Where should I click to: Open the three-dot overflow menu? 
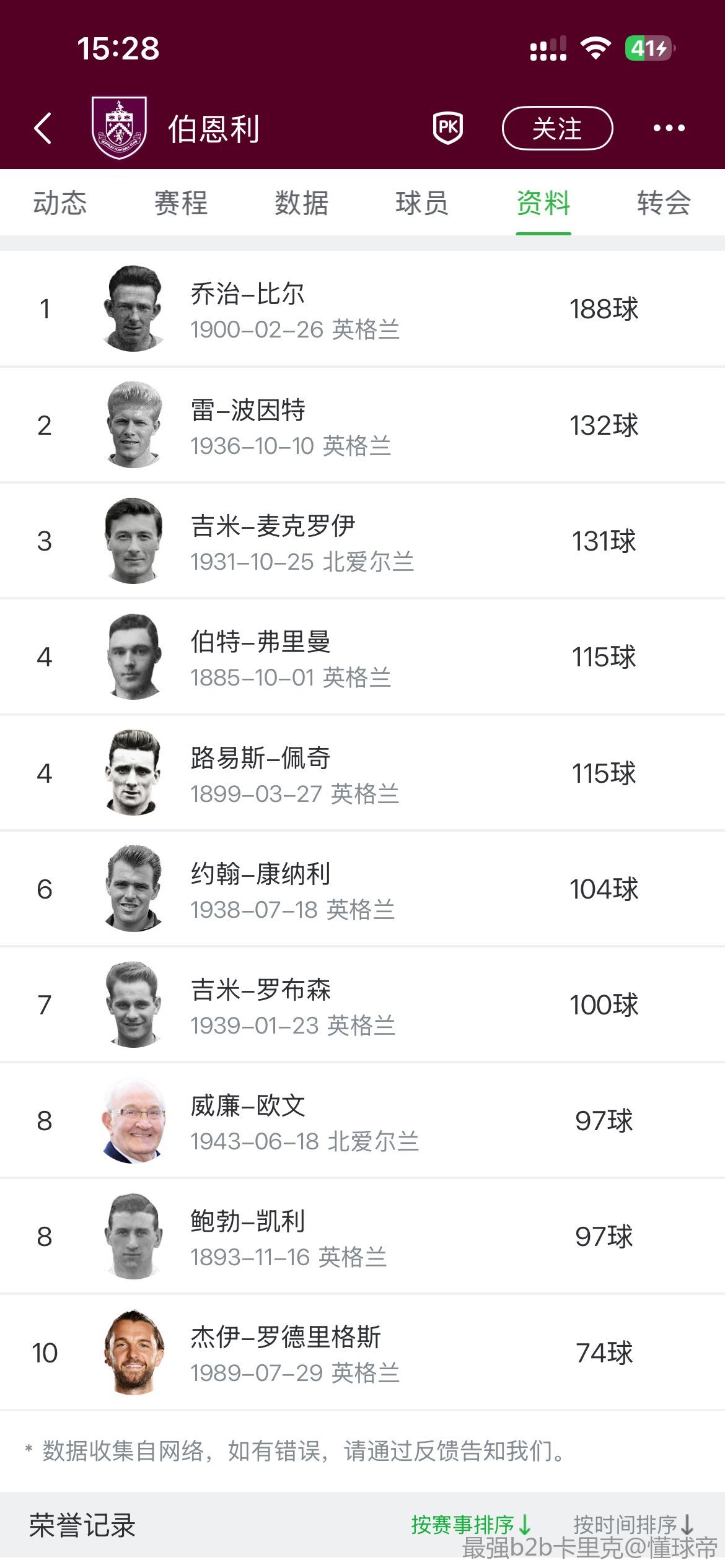669,128
